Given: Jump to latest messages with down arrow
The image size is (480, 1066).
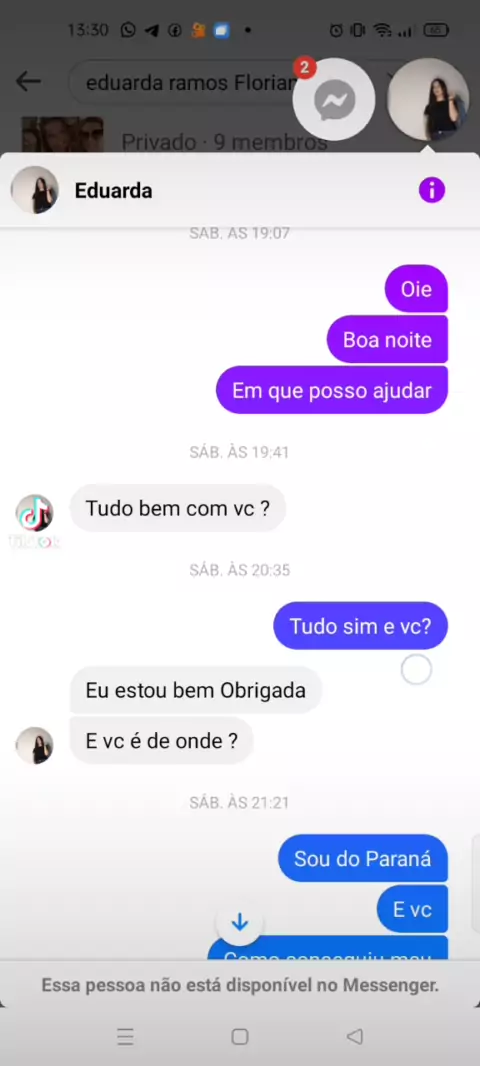Looking at the screenshot, I should (x=239, y=923).
